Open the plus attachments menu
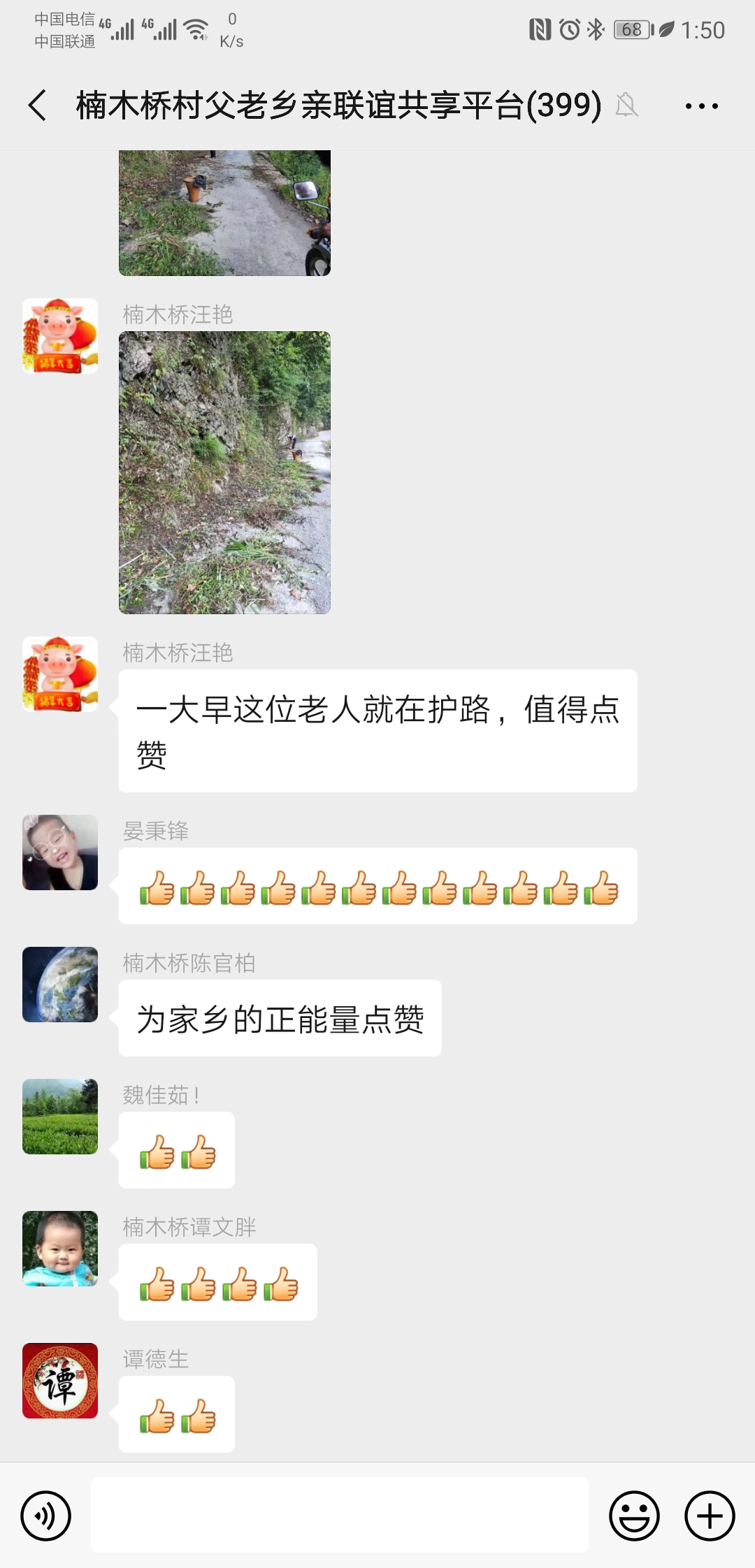Image resolution: width=755 pixels, height=1568 pixels. (709, 1516)
